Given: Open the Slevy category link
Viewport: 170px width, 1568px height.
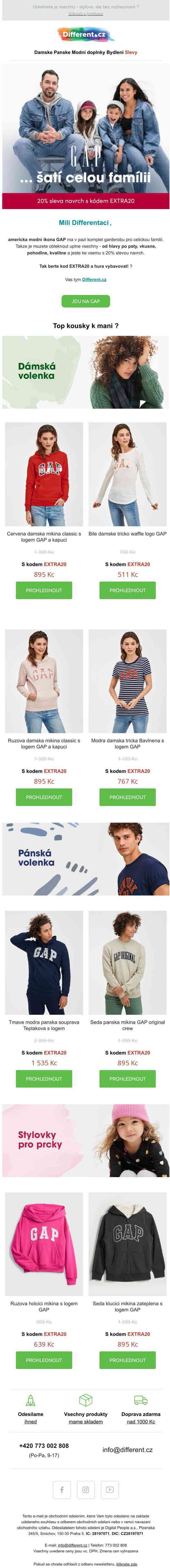Looking at the screenshot, I should pyautogui.click(x=131, y=52).
